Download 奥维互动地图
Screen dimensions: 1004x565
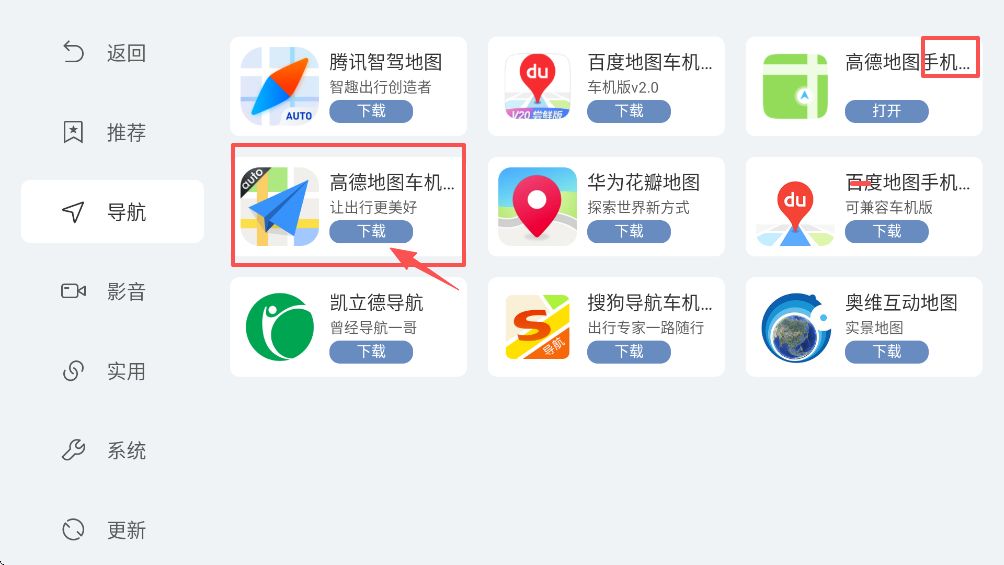click(x=887, y=351)
